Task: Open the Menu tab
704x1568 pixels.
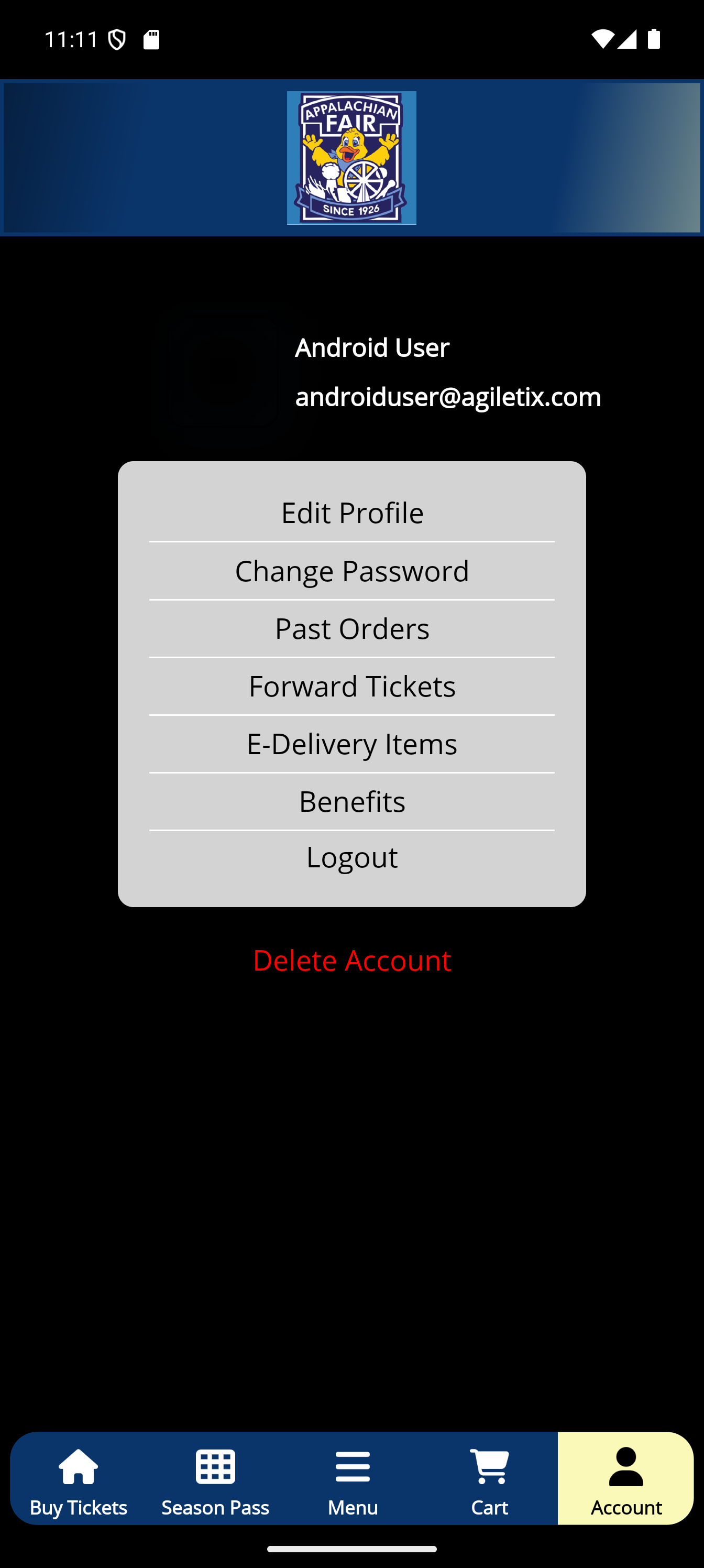Action: pos(353,1479)
